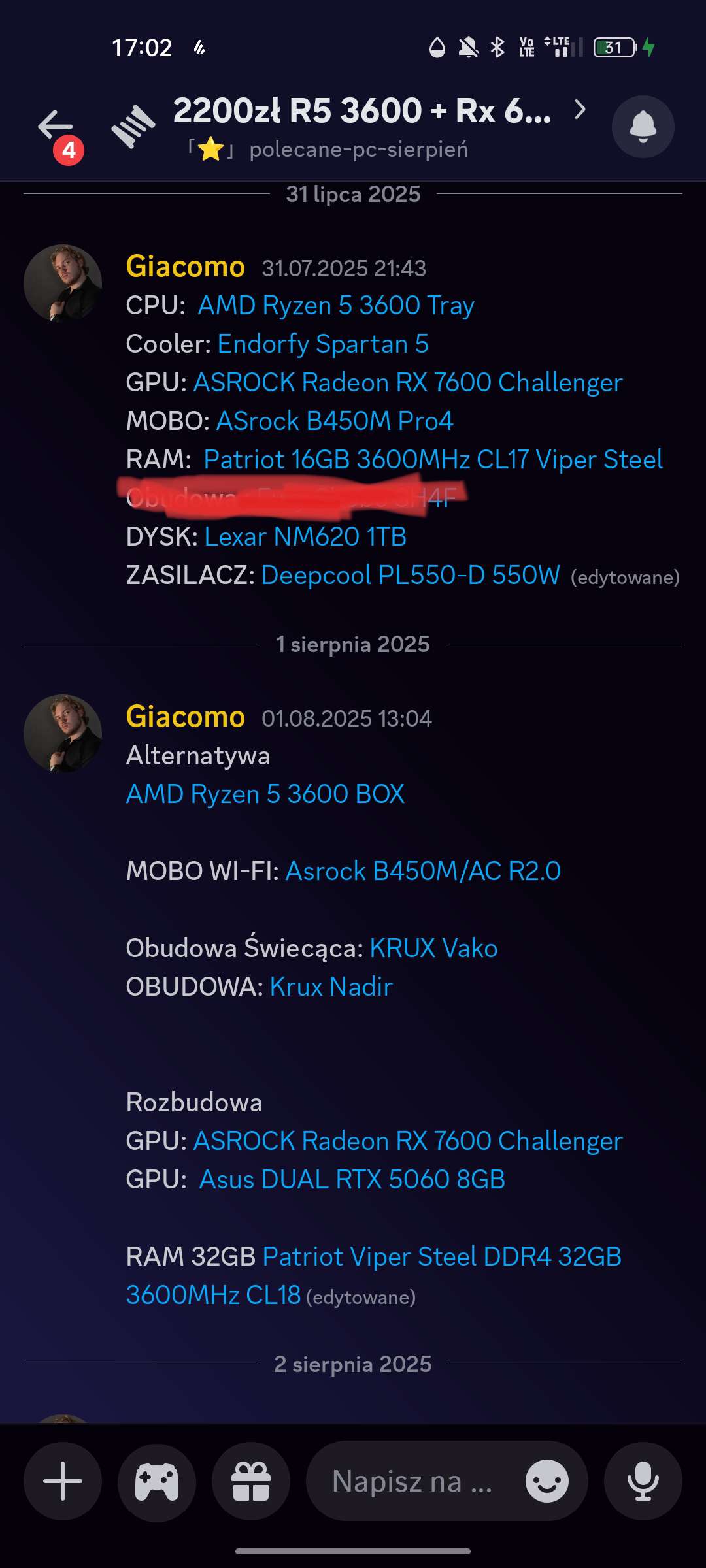Open Patriot 16GB 3600MHz CL17 Viper Steel link
Screen dimensions: 706x1568
[x=433, y=460]
